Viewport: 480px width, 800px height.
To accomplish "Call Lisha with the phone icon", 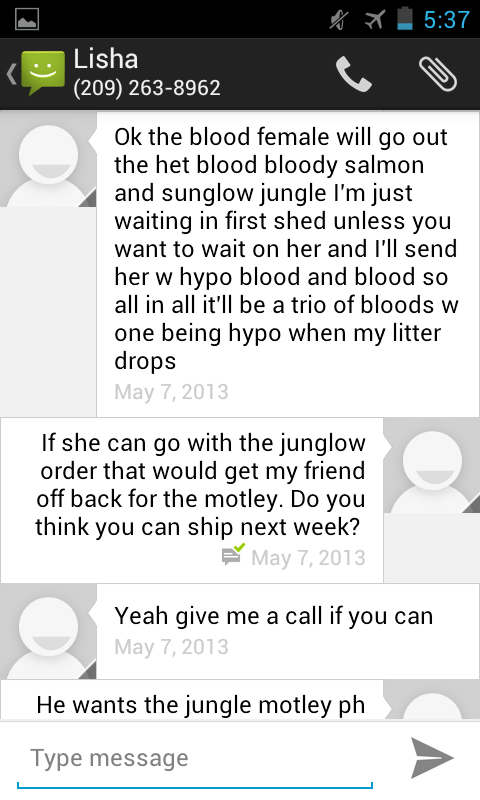I will click(353, 74).
